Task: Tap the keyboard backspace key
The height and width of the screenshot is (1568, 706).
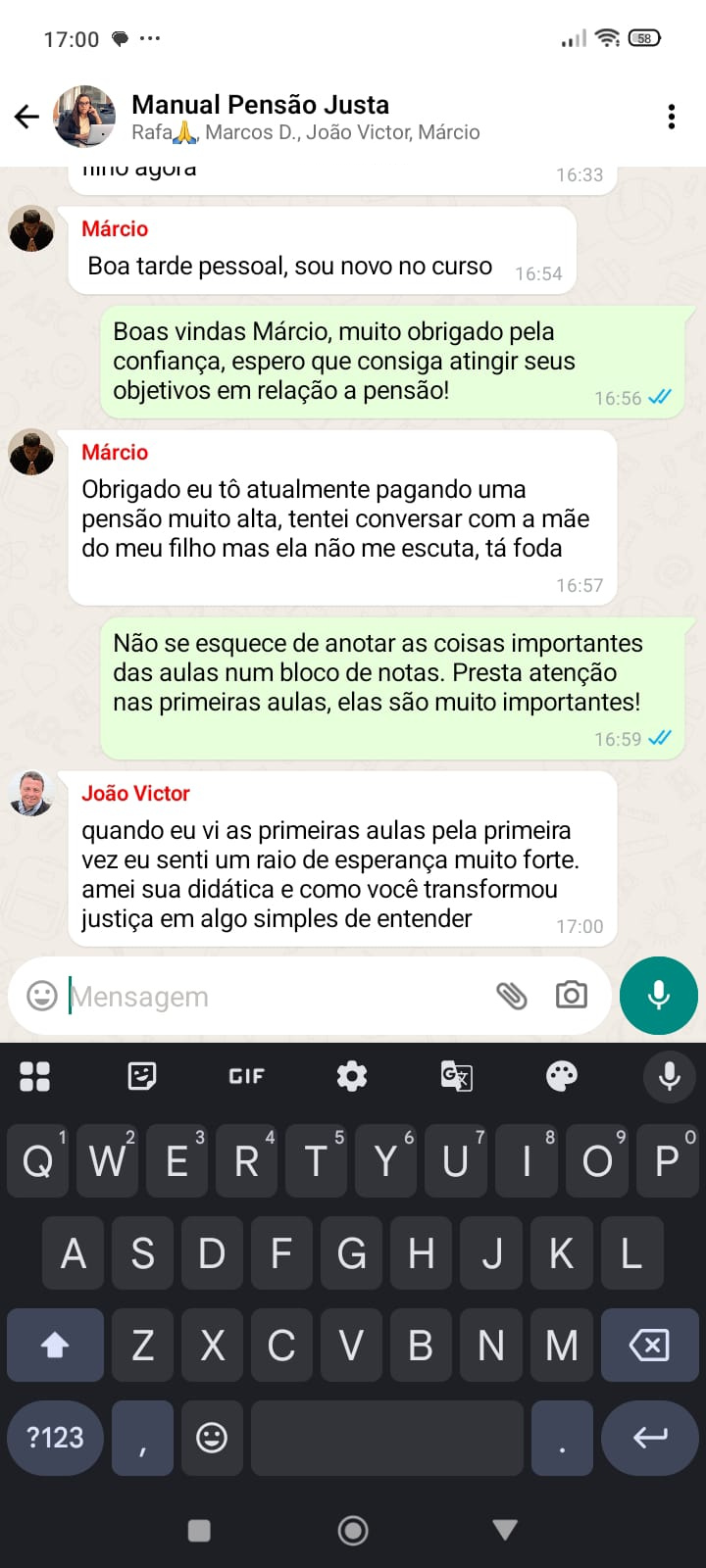Action: click(649, 1346)
